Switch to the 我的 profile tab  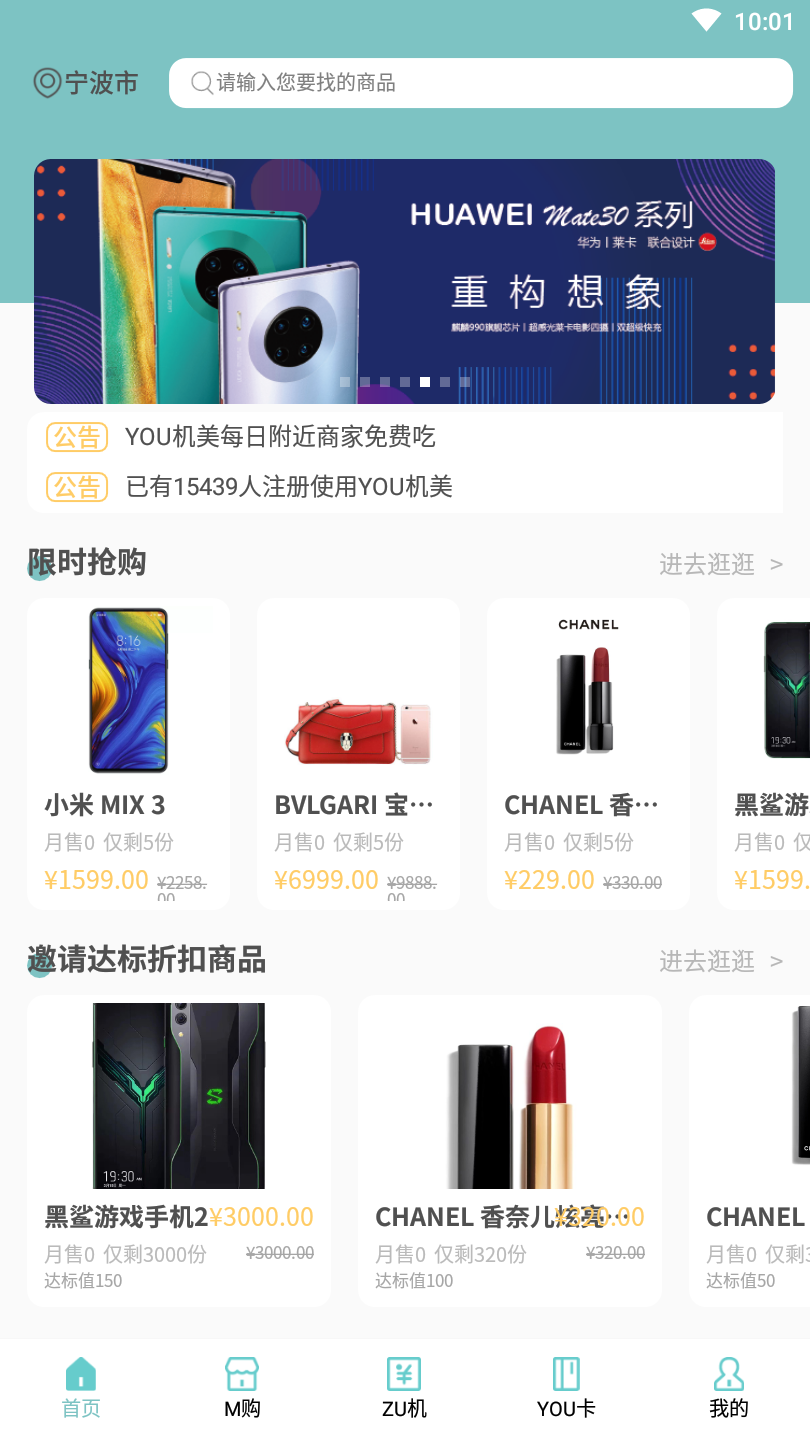tap(728, 1388)
